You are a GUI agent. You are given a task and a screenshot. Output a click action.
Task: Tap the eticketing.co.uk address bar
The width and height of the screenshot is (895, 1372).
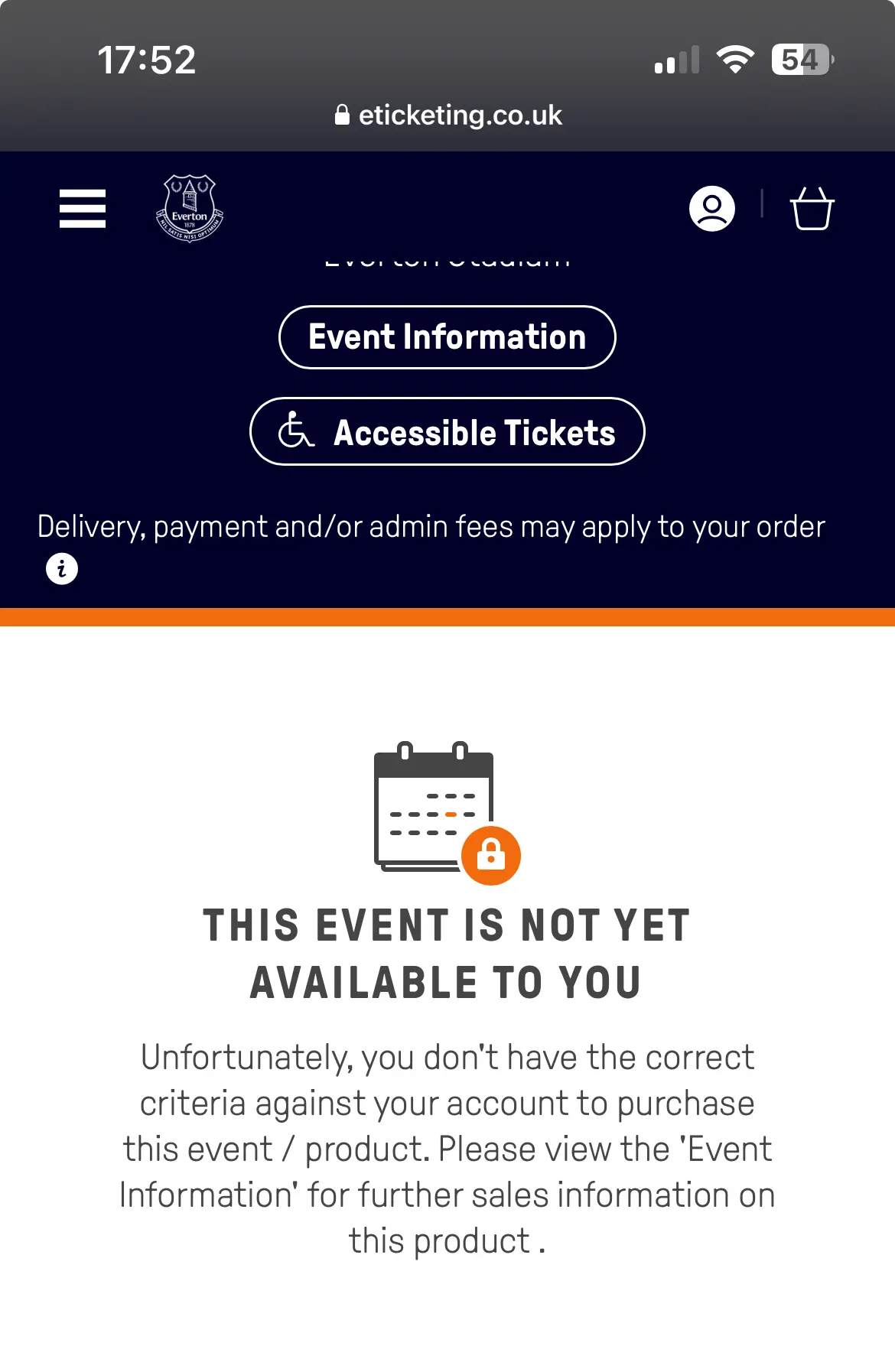click(448, 115)
